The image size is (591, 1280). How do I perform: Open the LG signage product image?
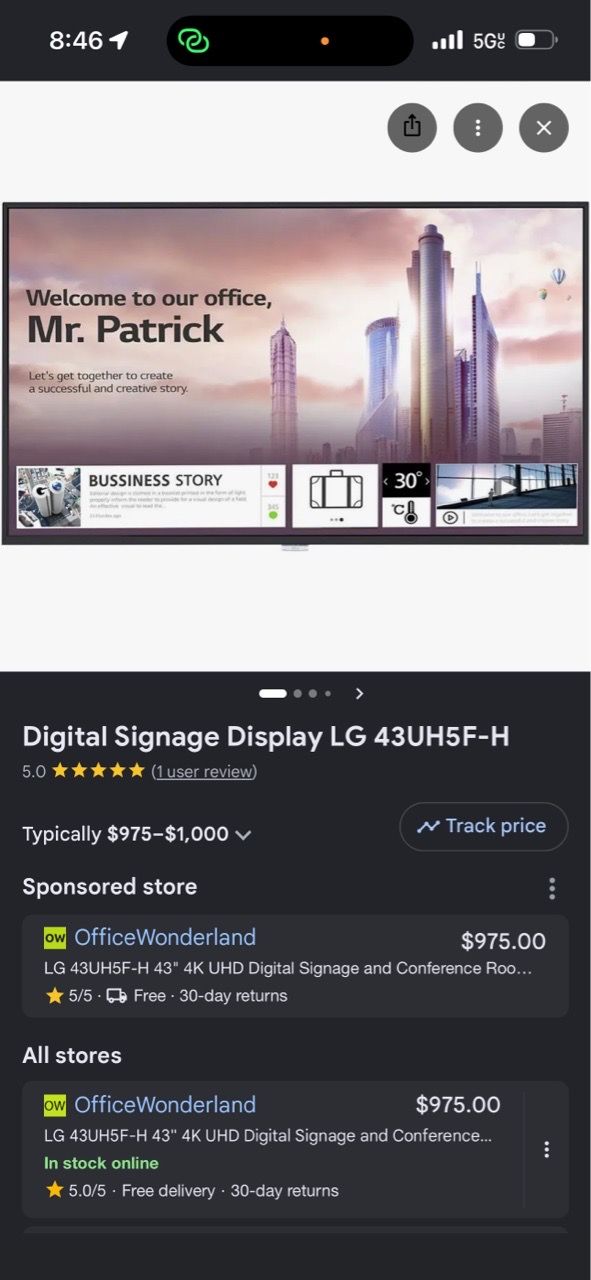(x=295, y=375)
